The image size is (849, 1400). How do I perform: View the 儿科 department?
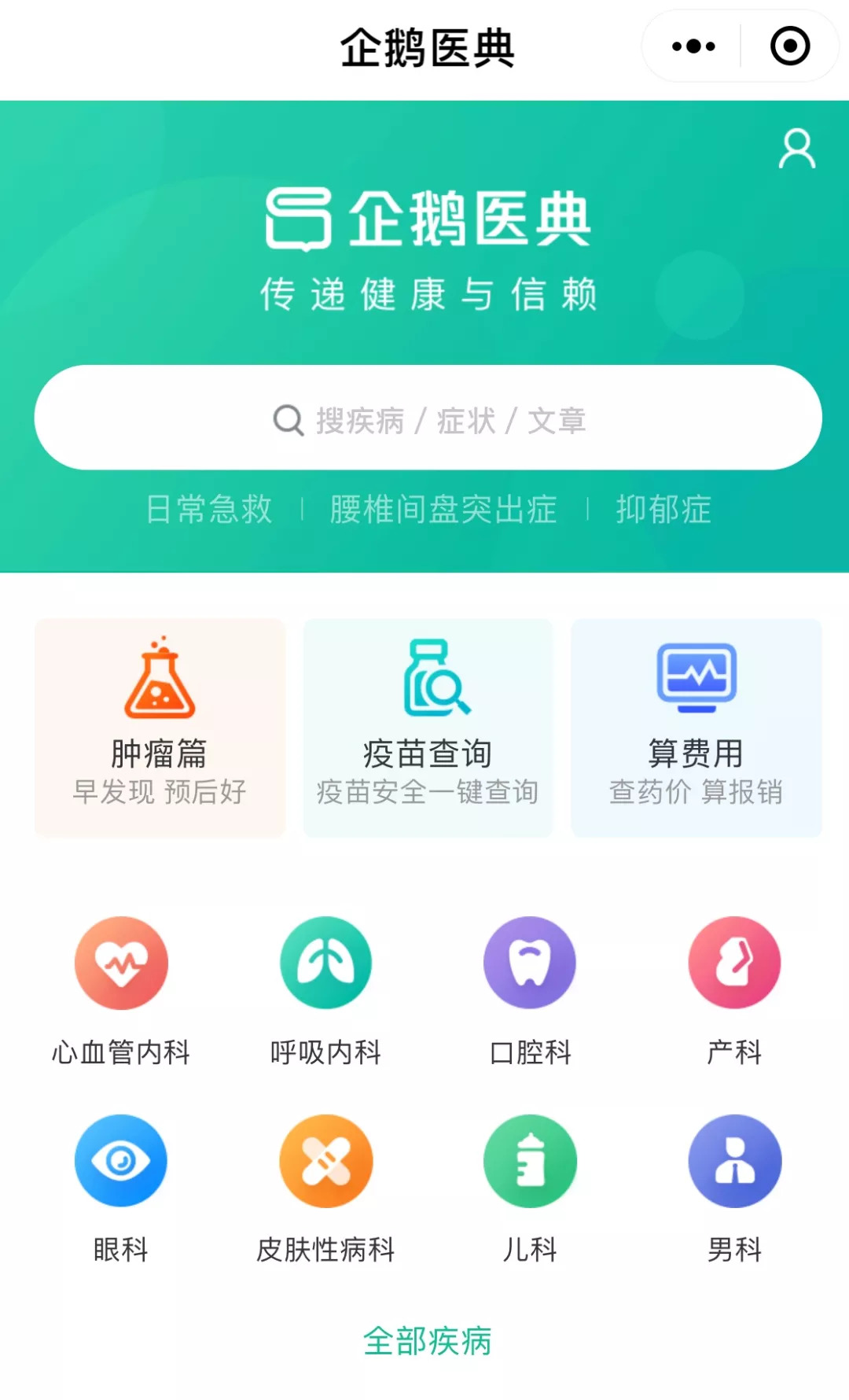pos(530,1186)
